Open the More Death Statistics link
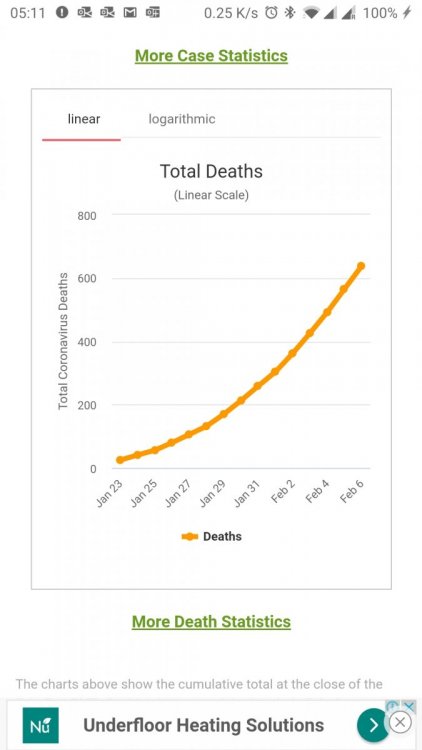 tap(211, 622)
